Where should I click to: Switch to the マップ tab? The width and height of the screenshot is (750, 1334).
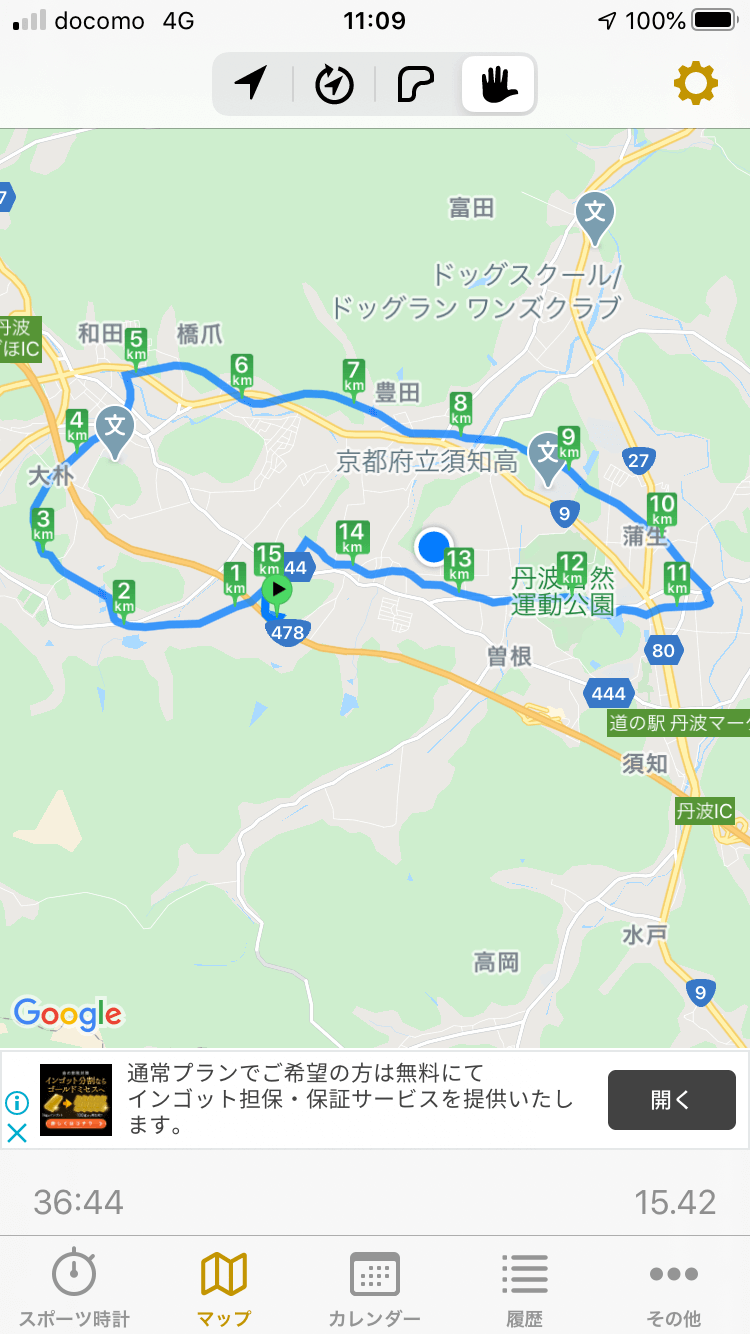pyautogui.click(x=224, y=1288)
